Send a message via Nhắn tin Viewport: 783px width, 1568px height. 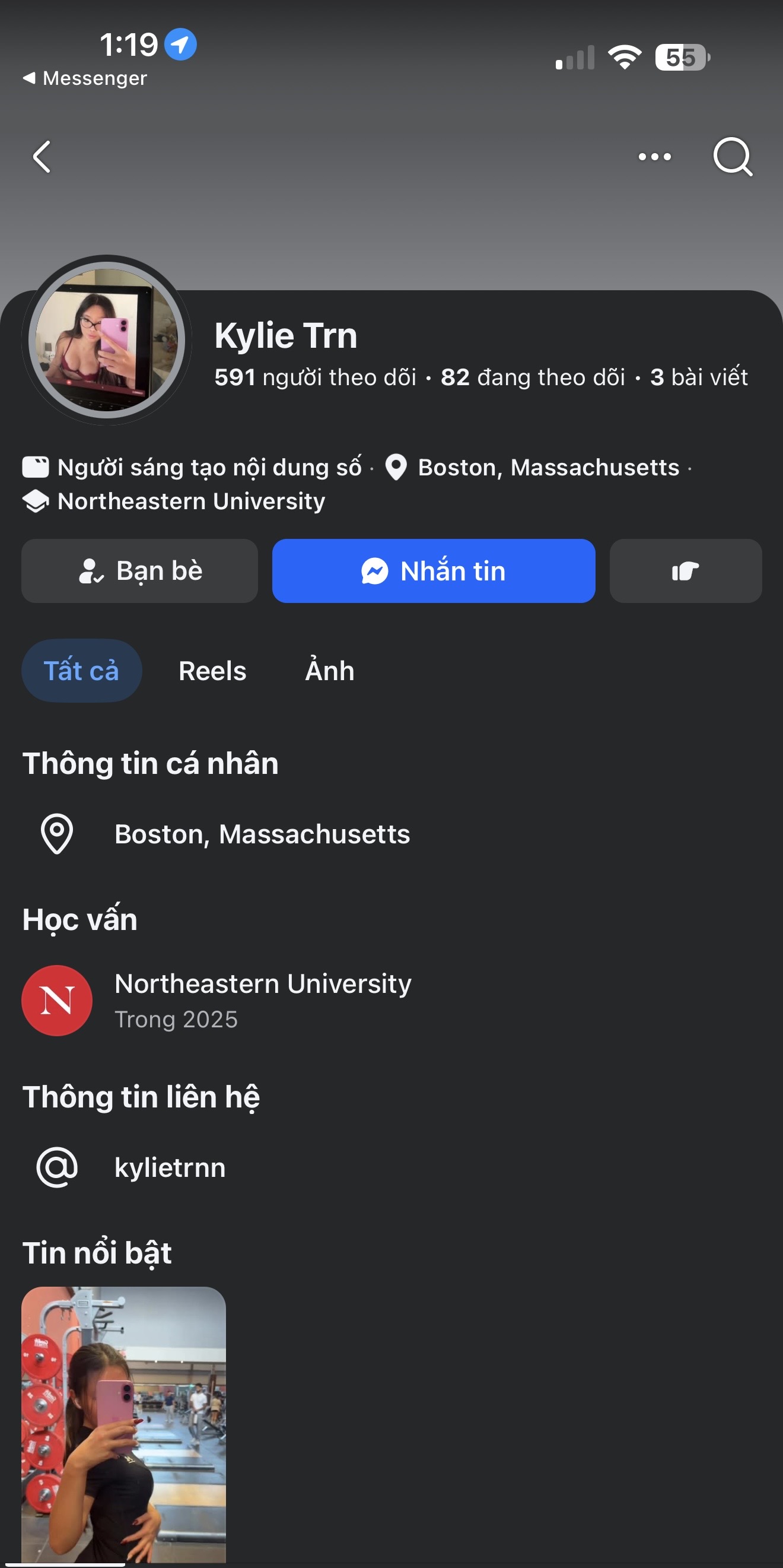(x=433, y=571)
